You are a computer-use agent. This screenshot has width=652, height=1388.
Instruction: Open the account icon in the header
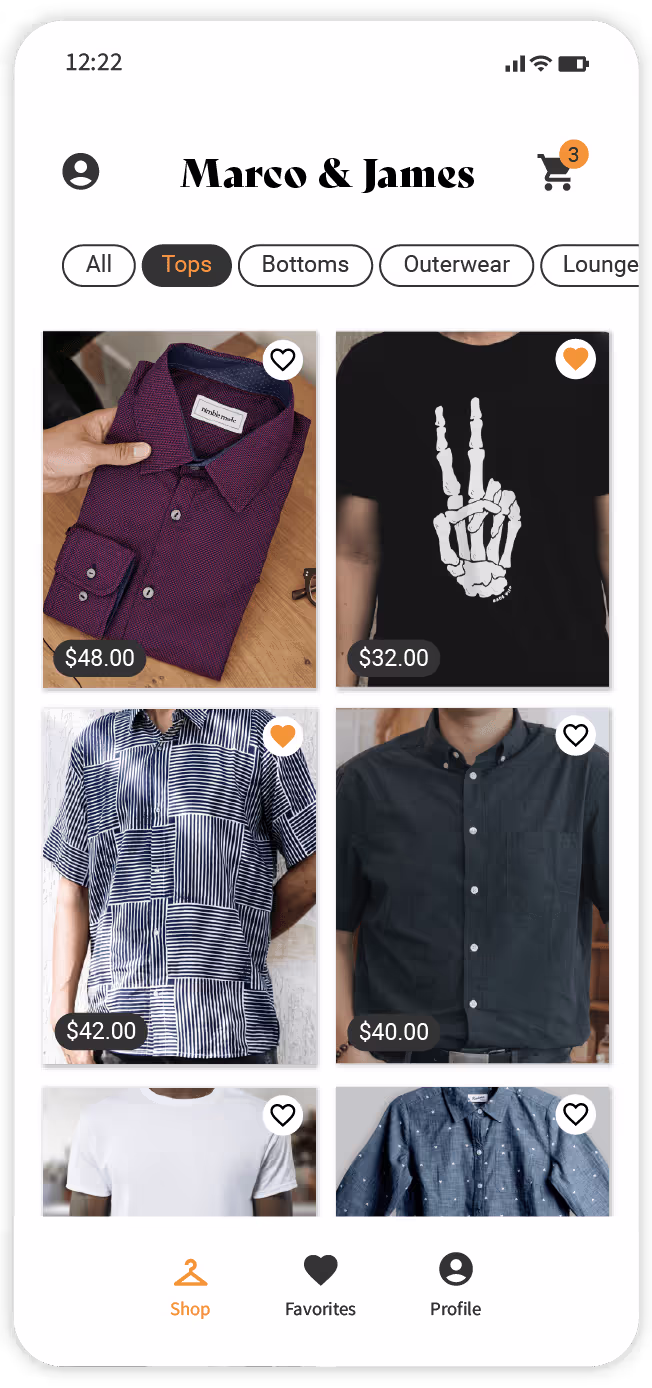81,171
